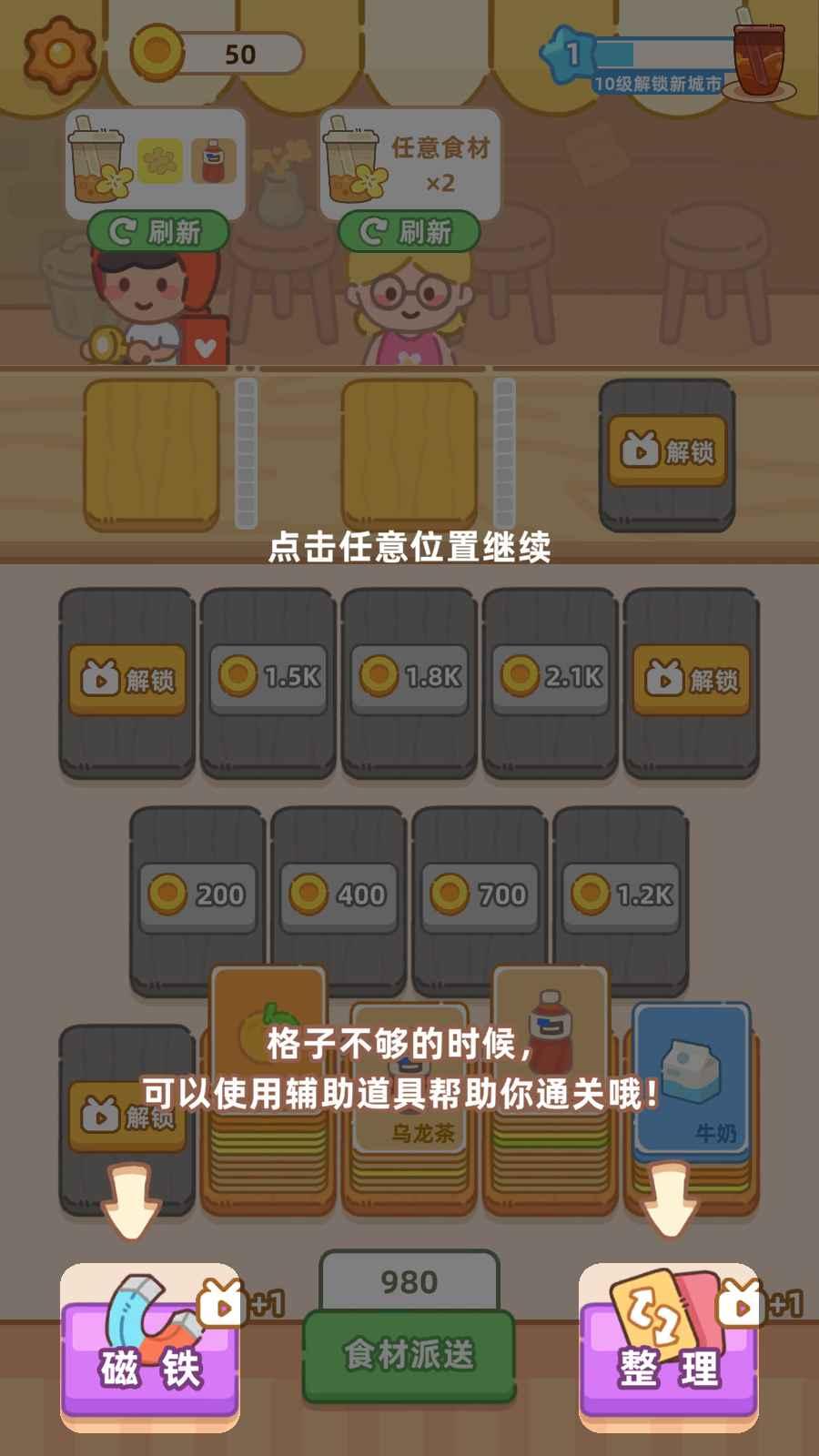This screenshot has width=819, height=1456.
Task: Tap the beverage cup icon in top-right corner
Action: (759, 55)
